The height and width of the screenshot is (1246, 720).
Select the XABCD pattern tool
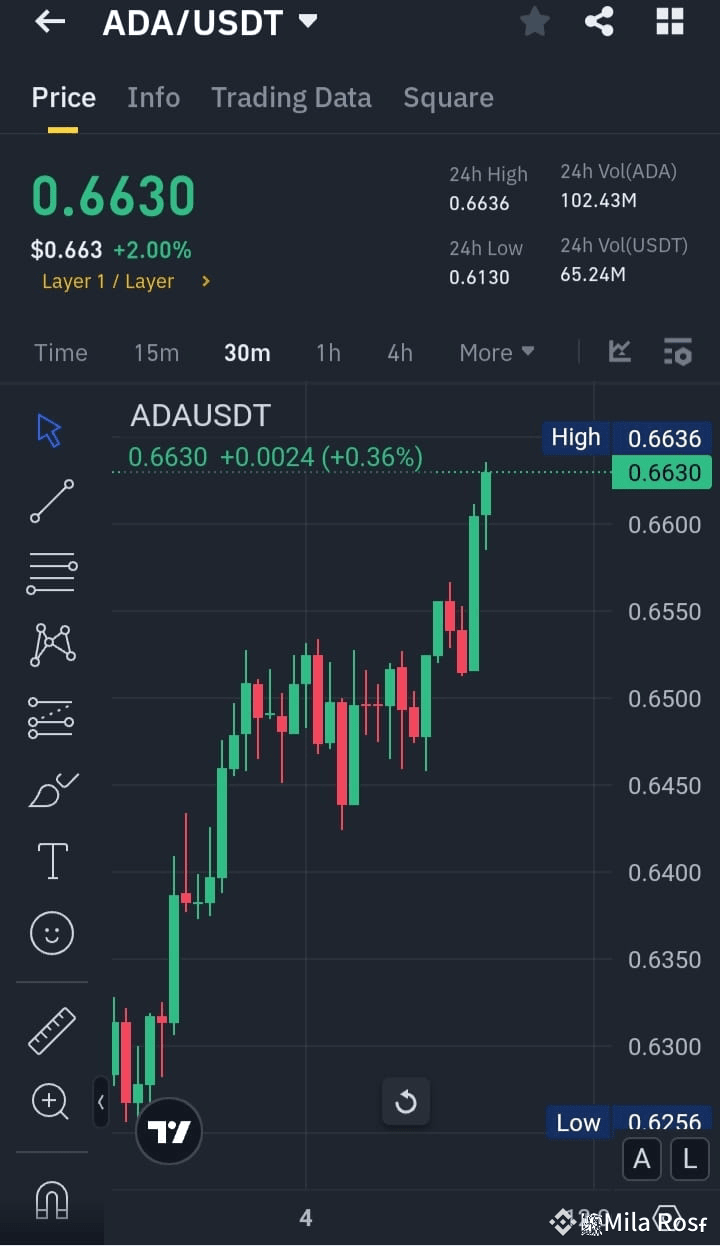coord(51,645)
